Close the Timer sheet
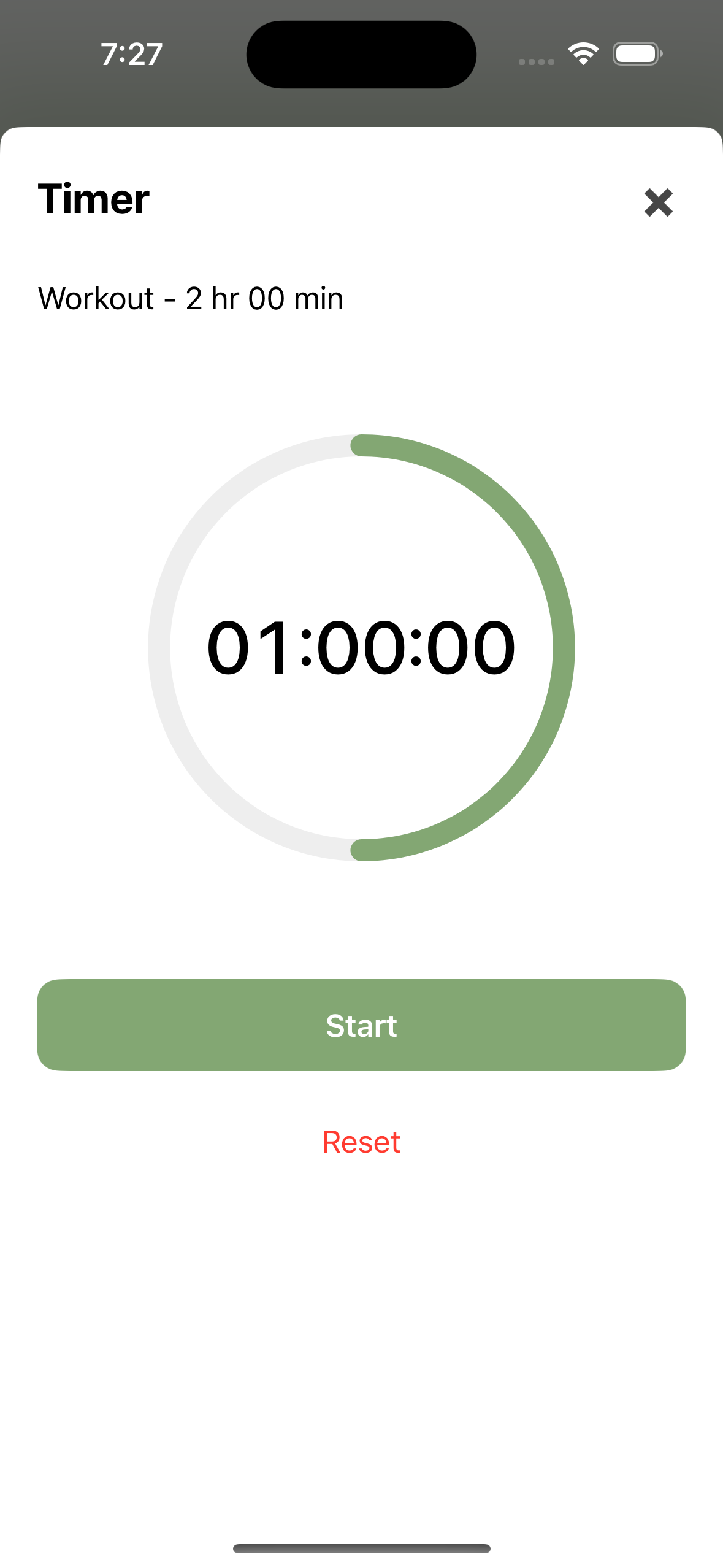Screen dimensions: 723x1568 coord(659,202)
